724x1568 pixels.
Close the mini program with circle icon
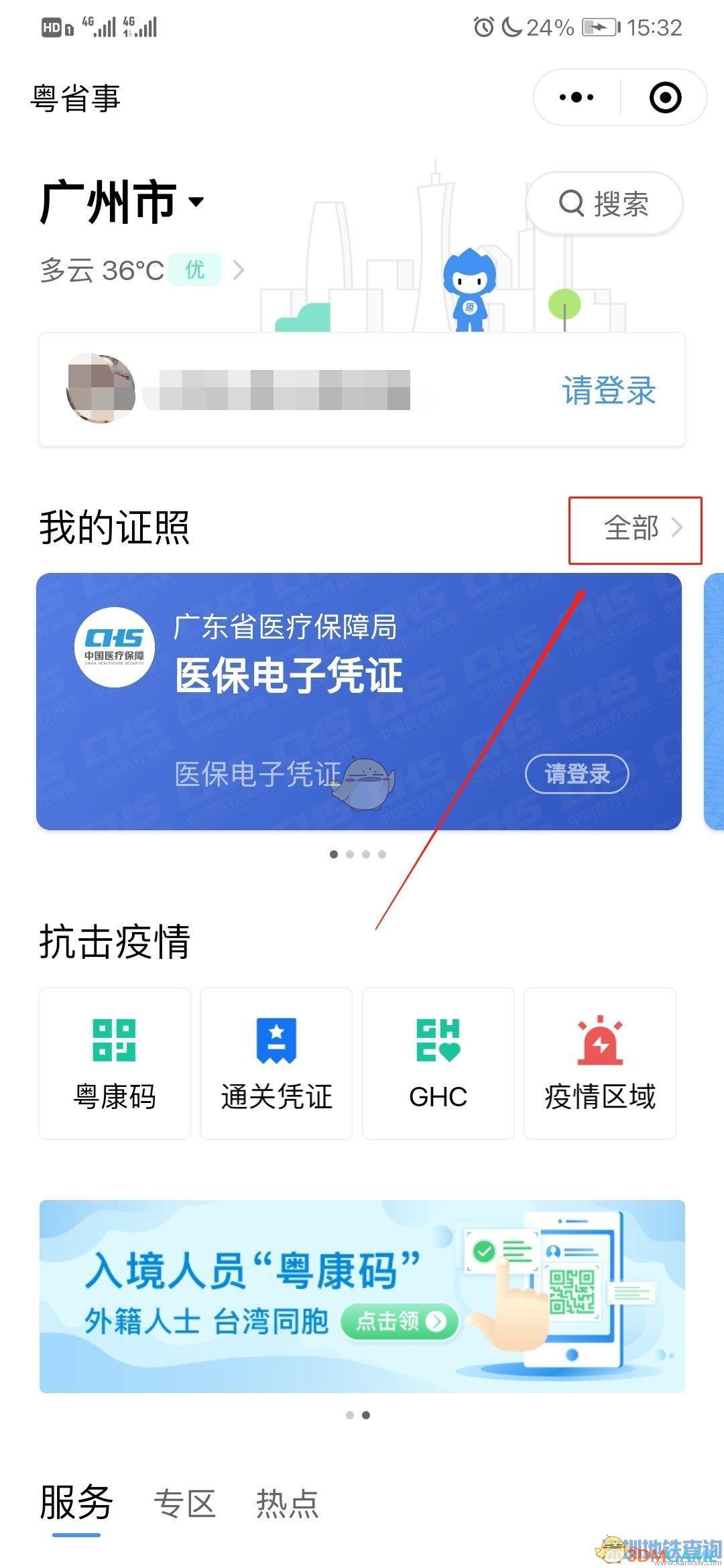(665, 98)
